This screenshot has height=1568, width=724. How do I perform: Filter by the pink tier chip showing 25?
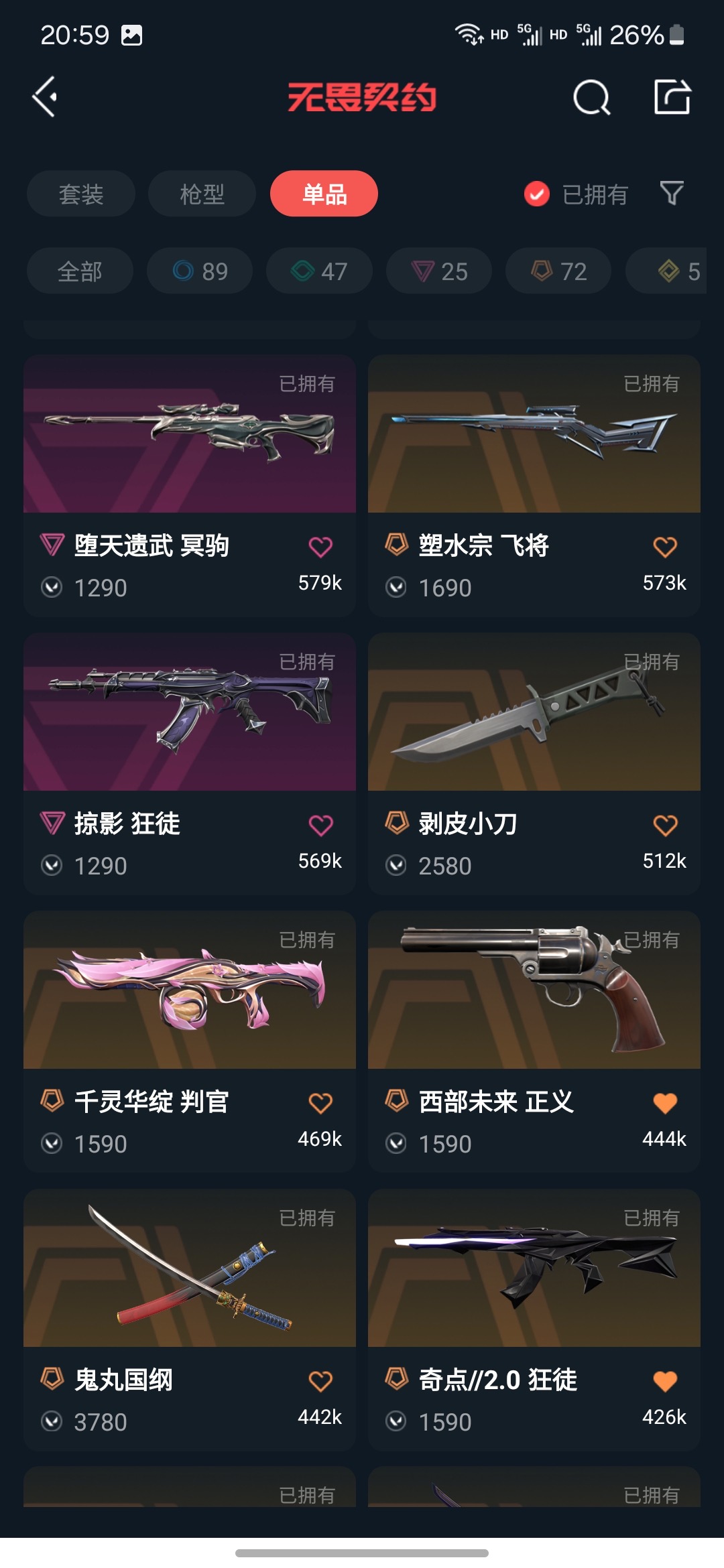(439, 271)
